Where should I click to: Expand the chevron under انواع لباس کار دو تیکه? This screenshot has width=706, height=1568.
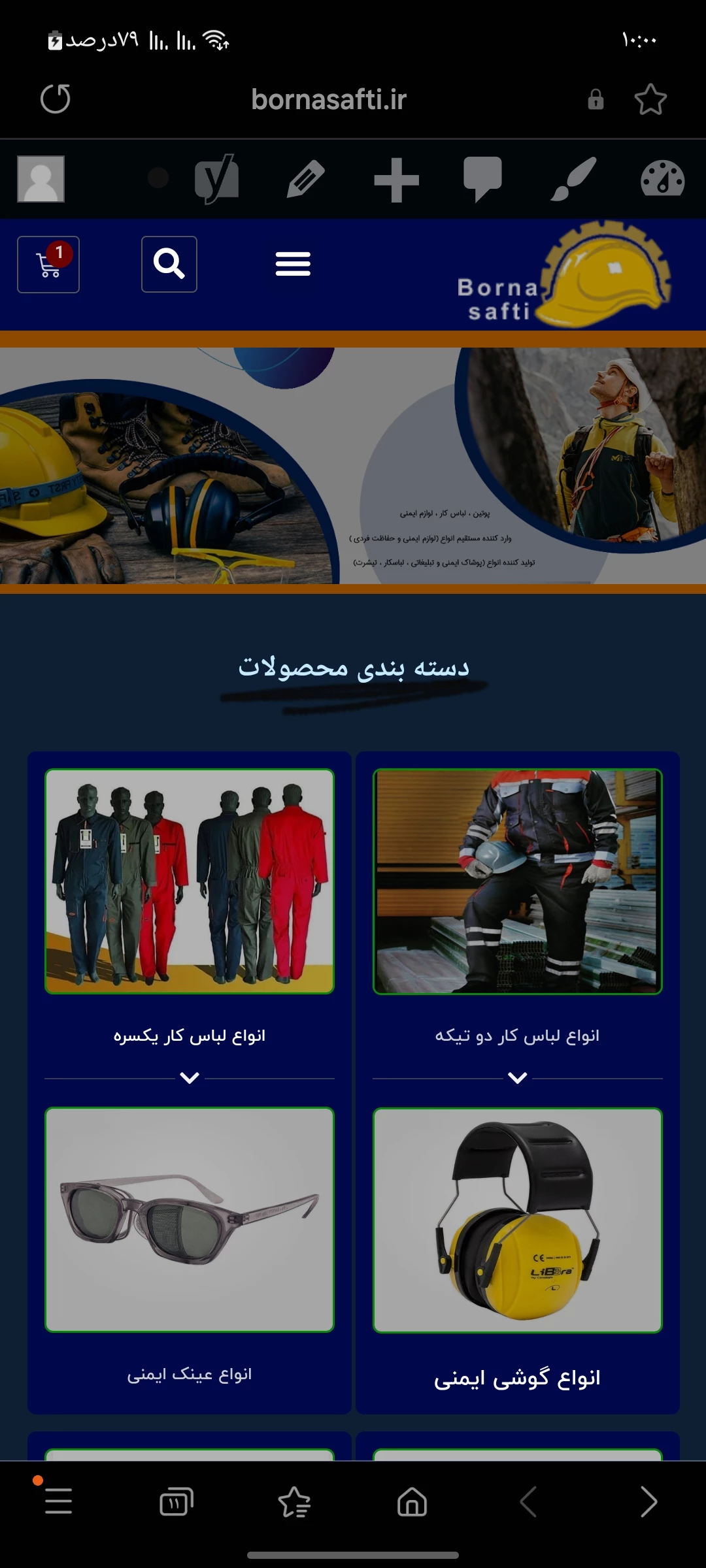pyautogui.click(x=517, y=1077)
